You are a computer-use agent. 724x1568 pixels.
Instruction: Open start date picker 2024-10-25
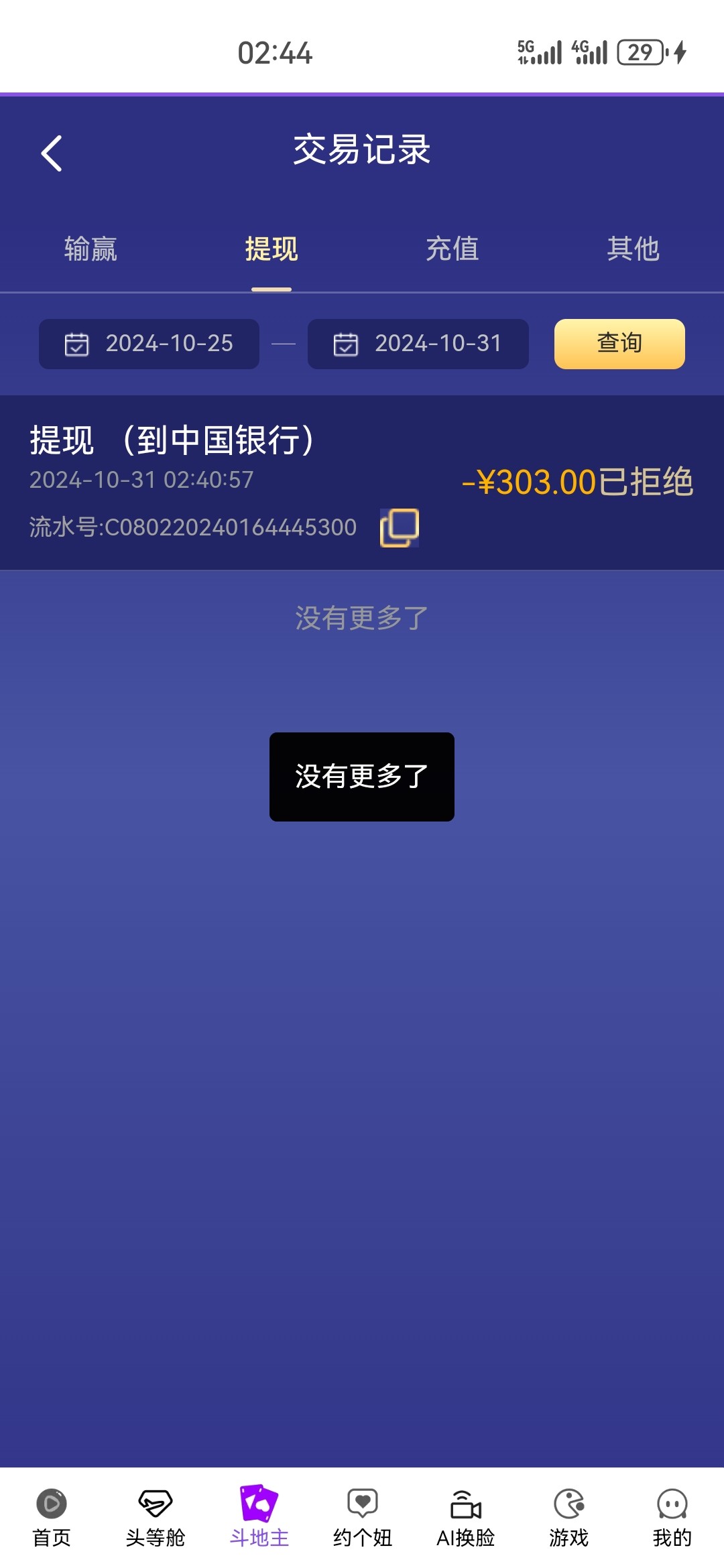pyautogui.click(x=149, y=344)
